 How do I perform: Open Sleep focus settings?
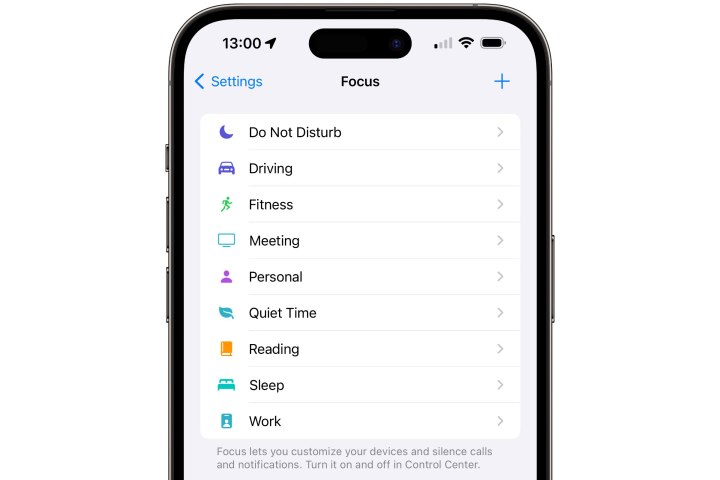(x=360, y=385)
